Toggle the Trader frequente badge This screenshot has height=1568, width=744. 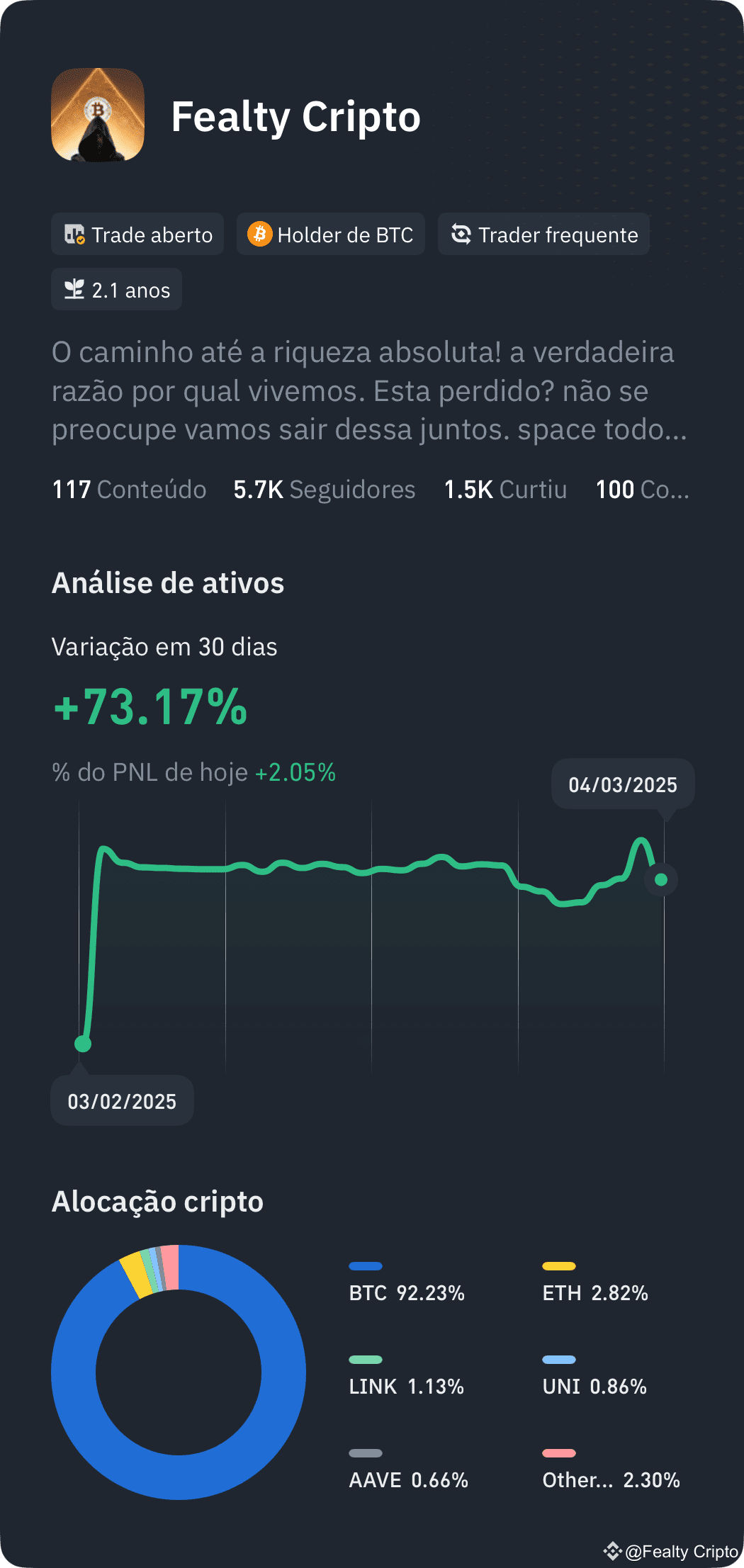[543, 235]
